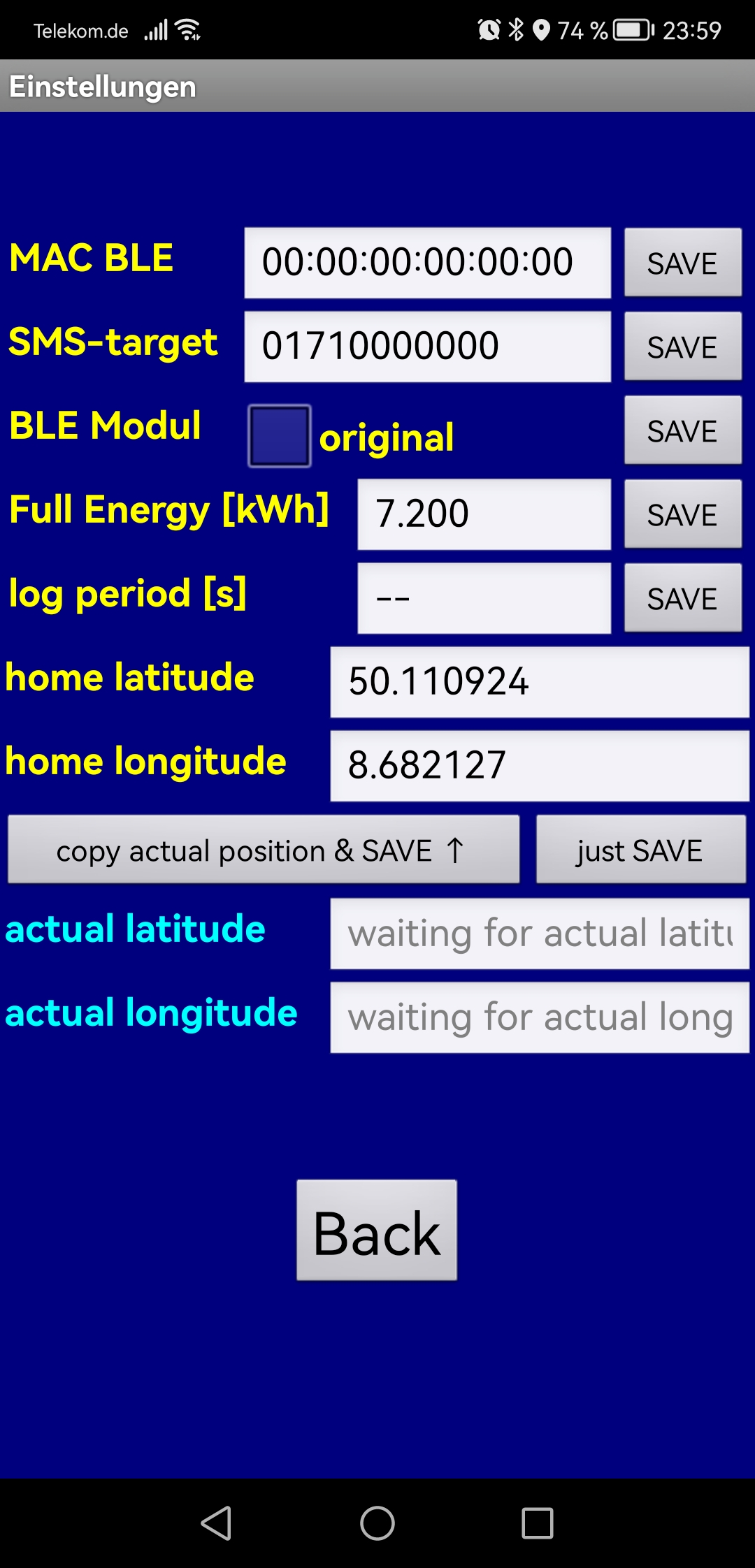Edit the log period field

pos(484,598)
